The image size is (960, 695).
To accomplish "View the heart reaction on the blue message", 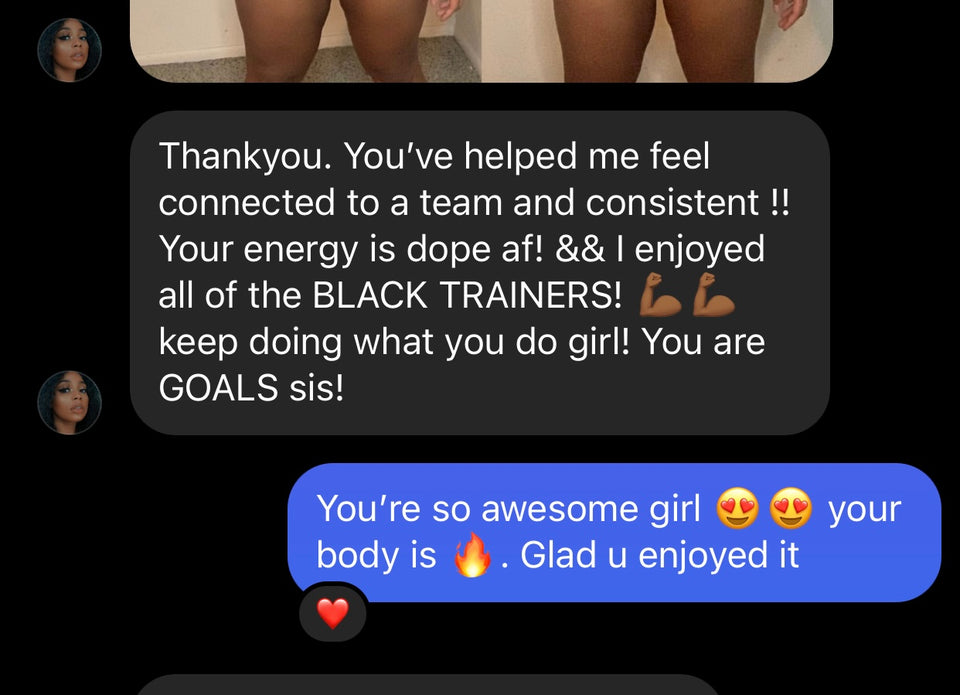I will point(333,613).
